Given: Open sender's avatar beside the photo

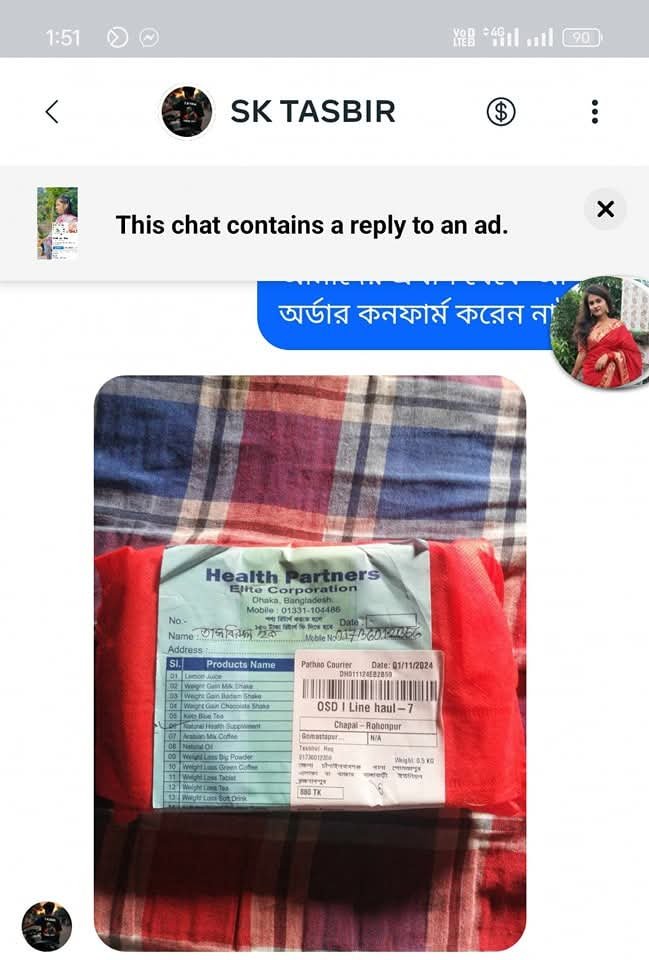Looking at the screenshot, I should (47, 925).
